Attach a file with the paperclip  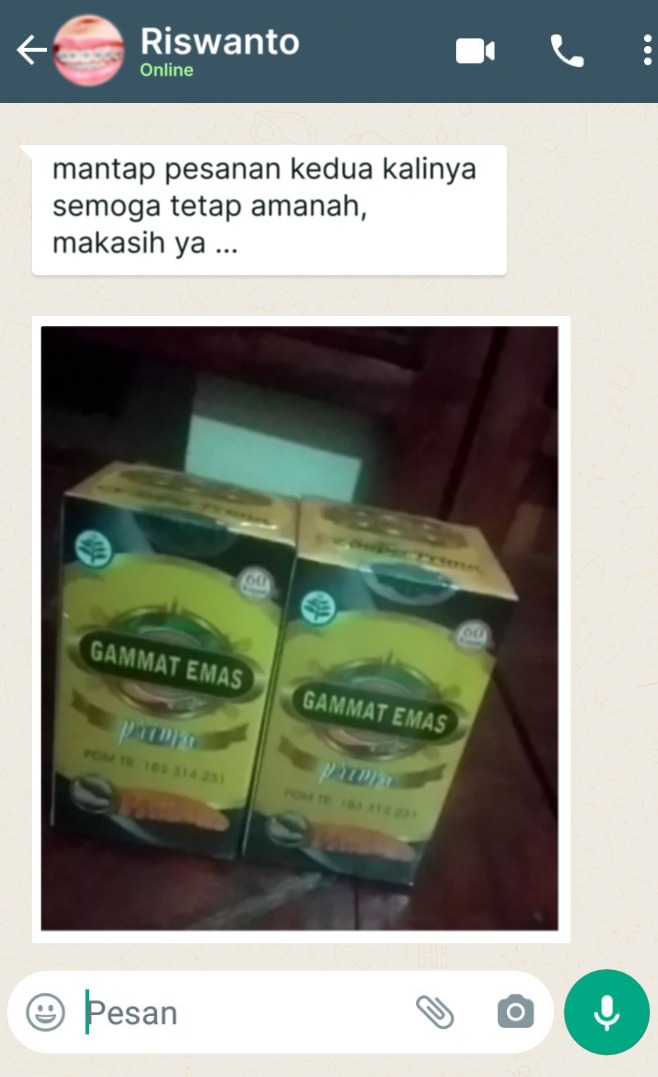[435, 1012]
